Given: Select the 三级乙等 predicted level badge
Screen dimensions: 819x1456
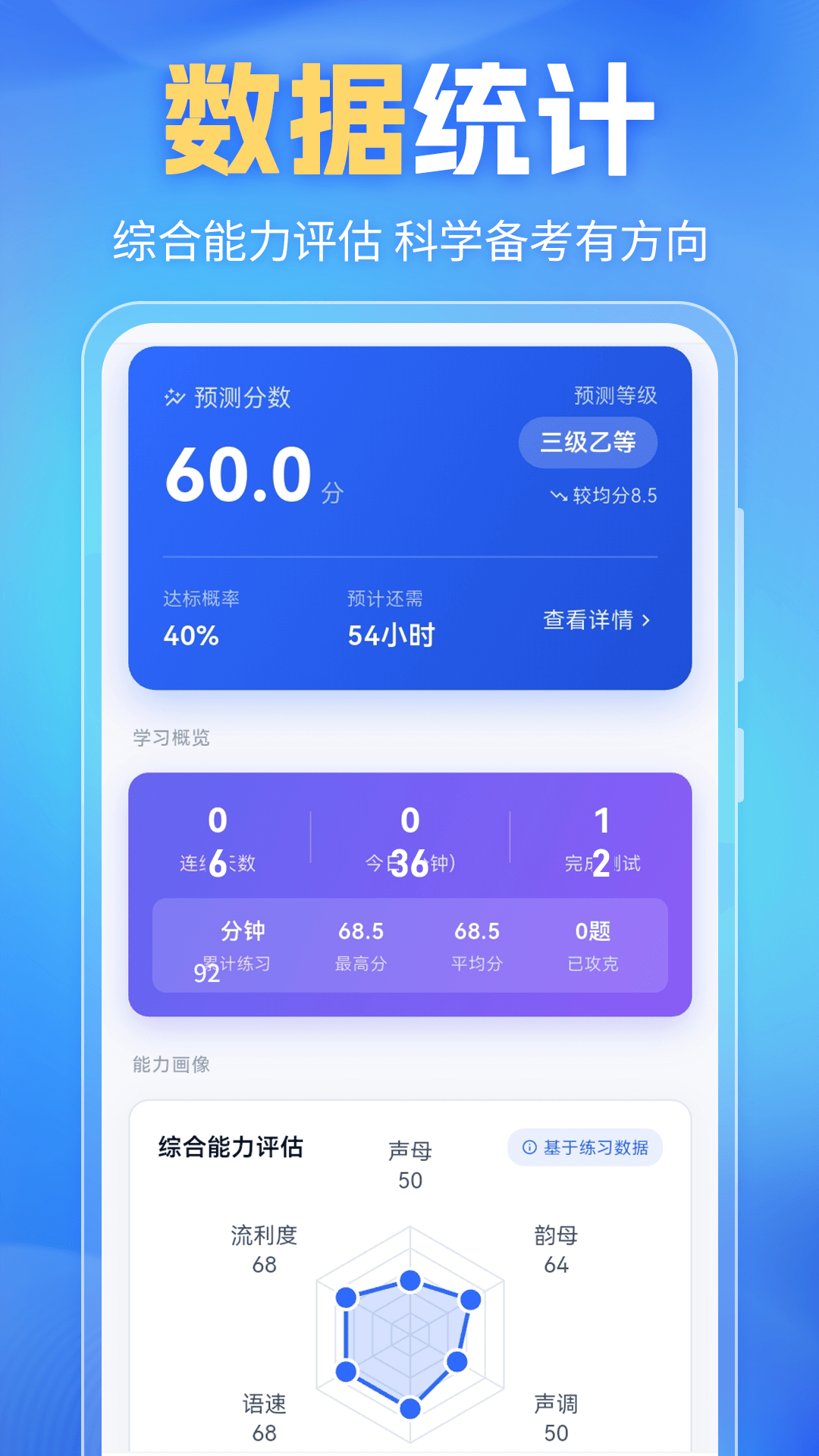Looking at the screenshot, I should pos(588,441).
